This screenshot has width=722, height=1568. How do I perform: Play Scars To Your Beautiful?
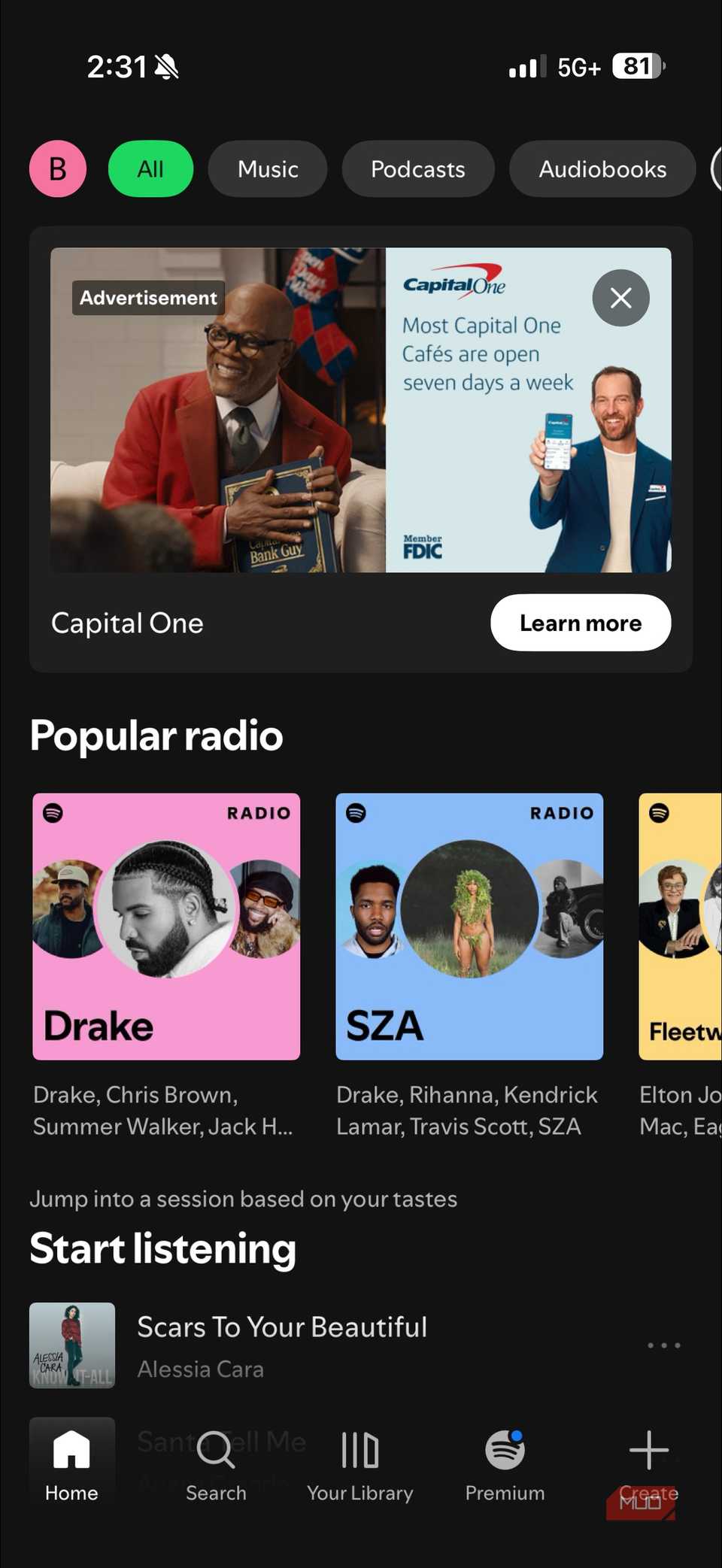(282, 1327)
